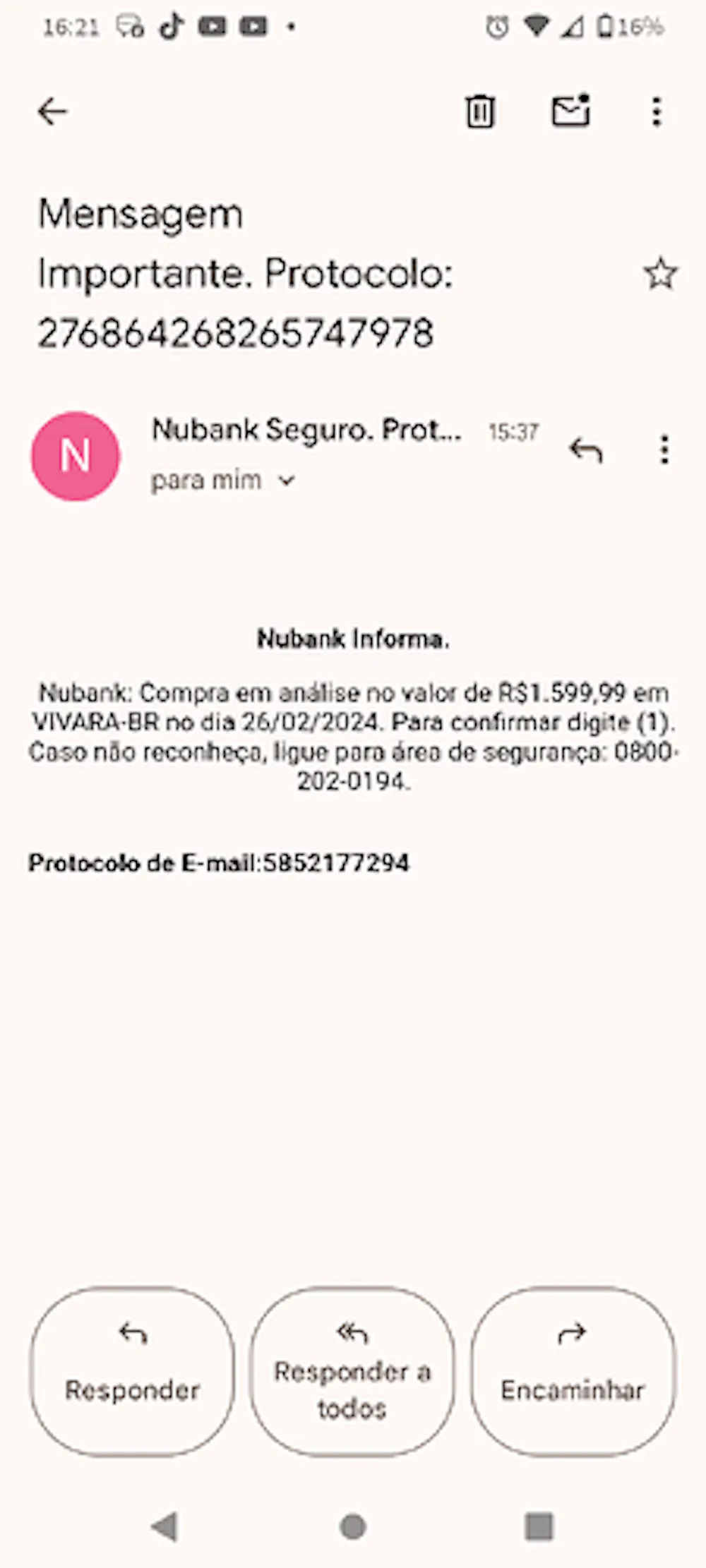Star this Mensagem Importante email
706x1568 pixels.
(661, 275)
